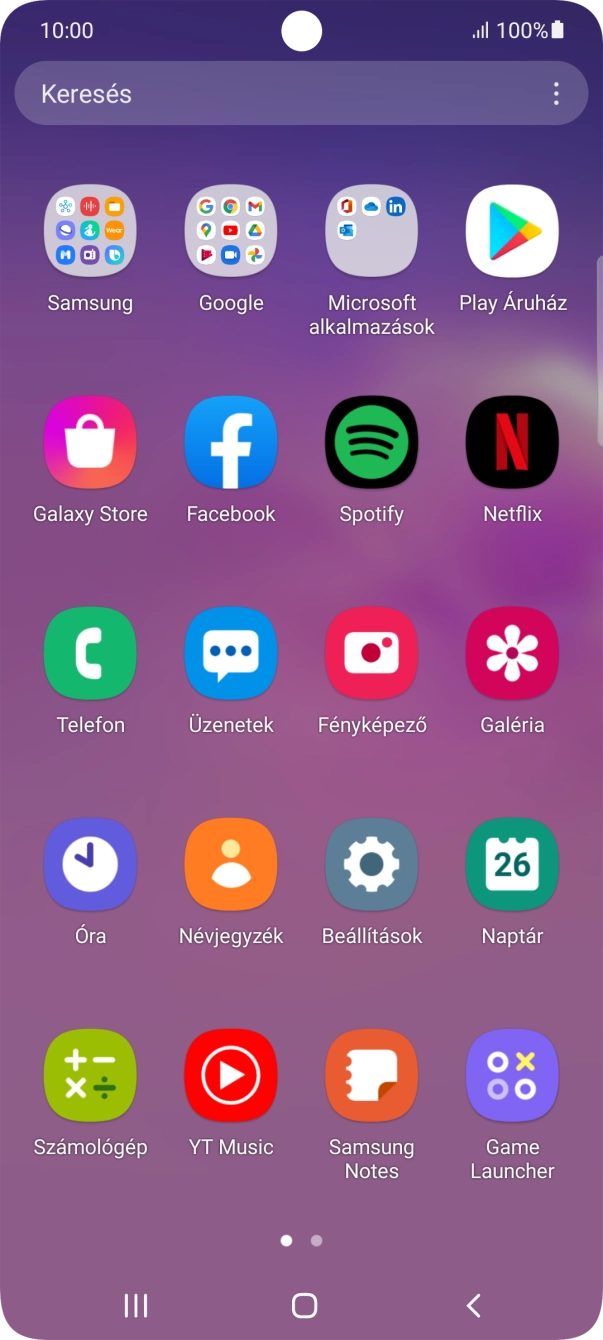This screenshot has height=1340, width=603.
Task: Launch Play Áruház
Action: (x=512, y=231)
